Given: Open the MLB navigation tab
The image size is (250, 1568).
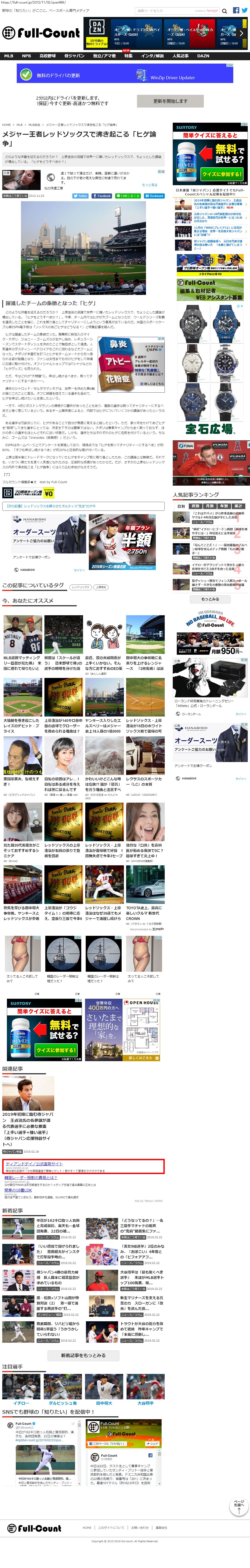Looking at the screenshot, I should (x=8, y=56).
